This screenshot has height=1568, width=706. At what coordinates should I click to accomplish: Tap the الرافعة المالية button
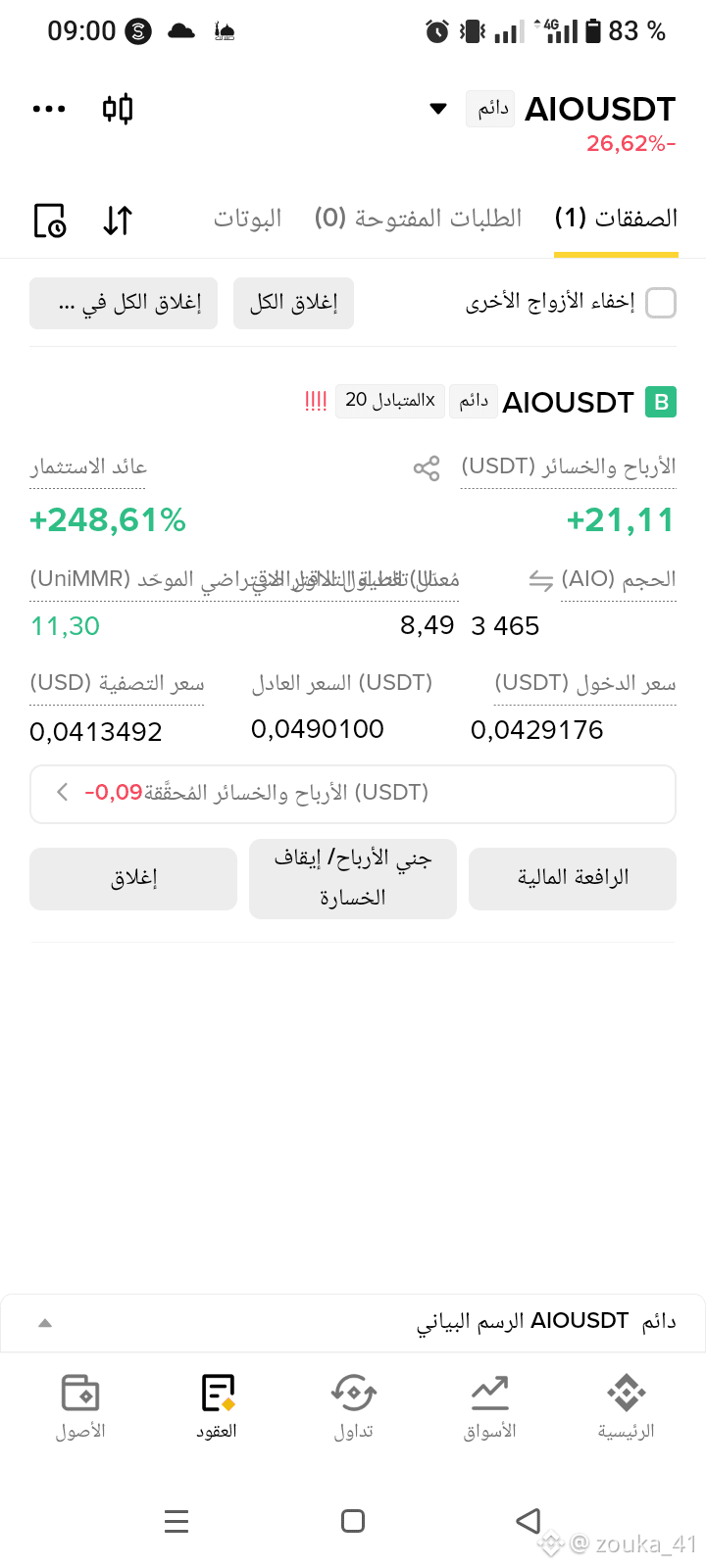pyautogui.click(x=573, y=879)
